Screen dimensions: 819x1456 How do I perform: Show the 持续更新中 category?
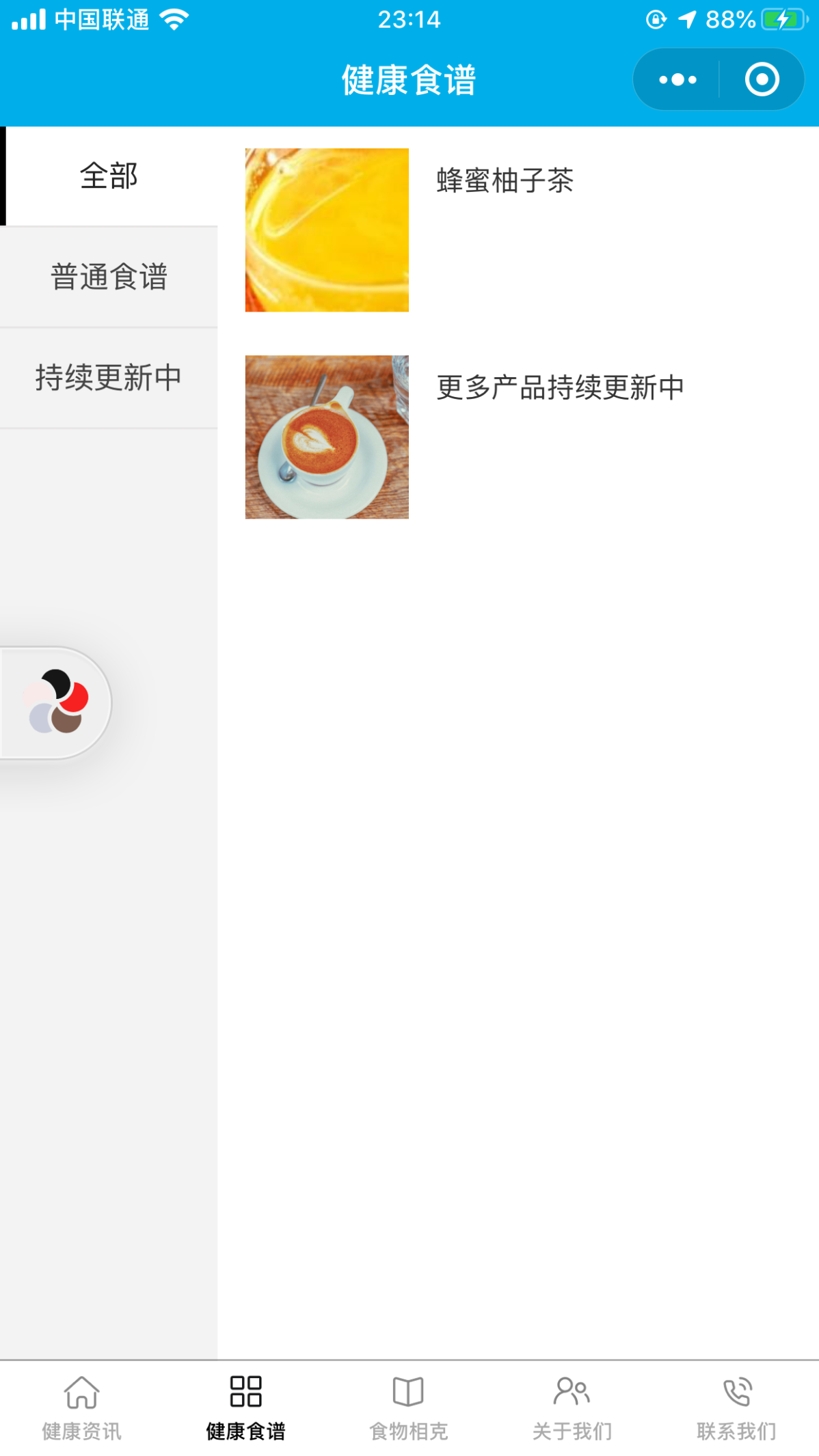click(109, 377)
